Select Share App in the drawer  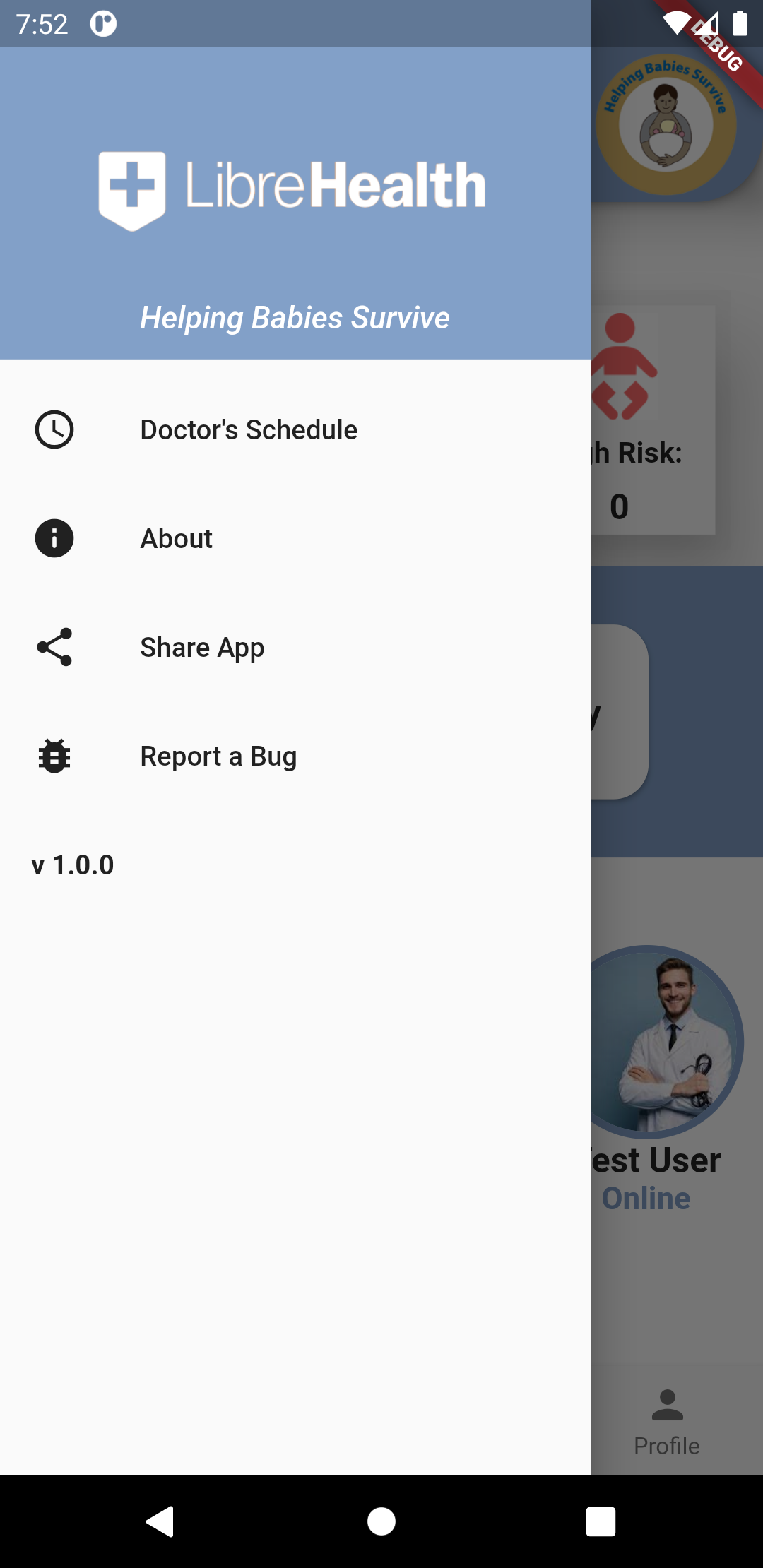(202, 647)
